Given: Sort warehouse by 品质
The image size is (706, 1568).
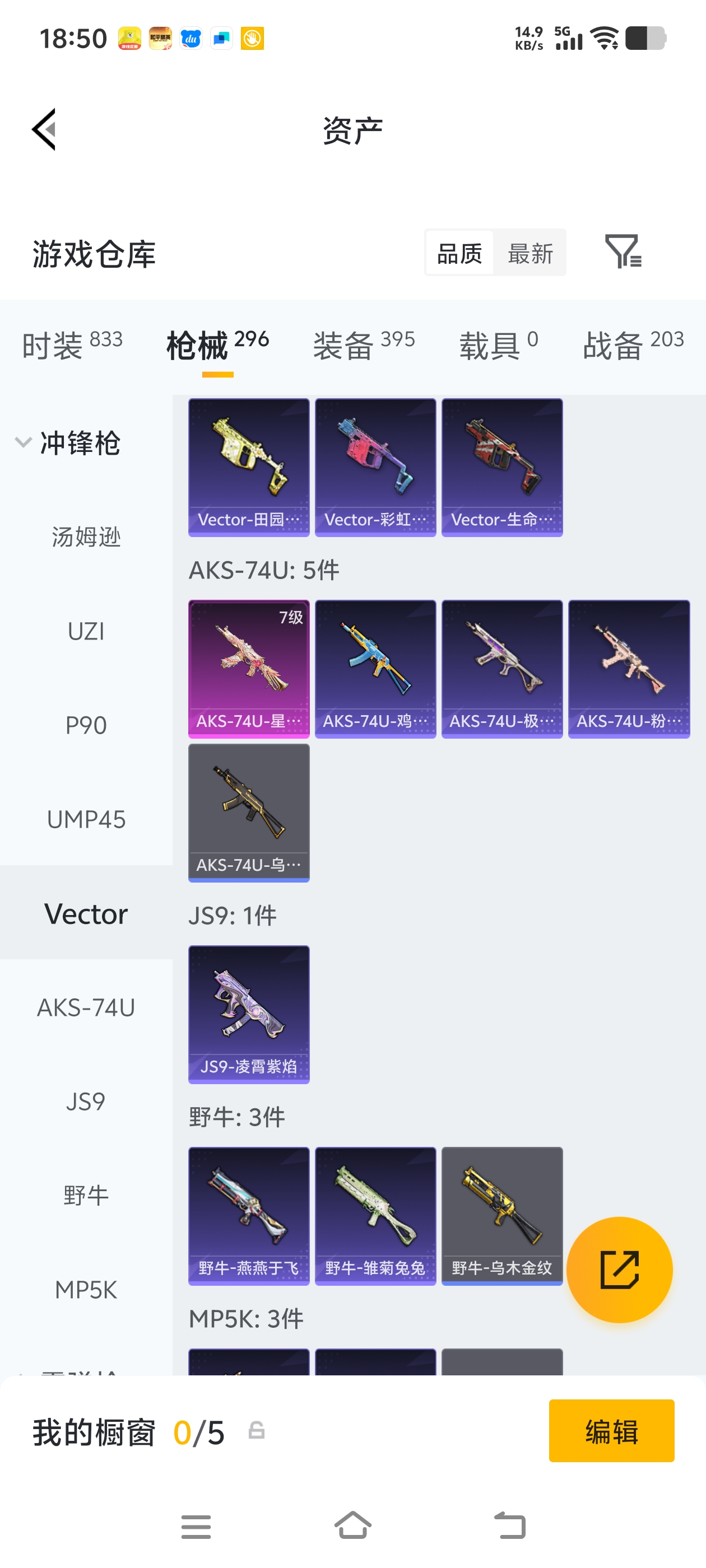Looking at the screenshot, I should point(459,253).
